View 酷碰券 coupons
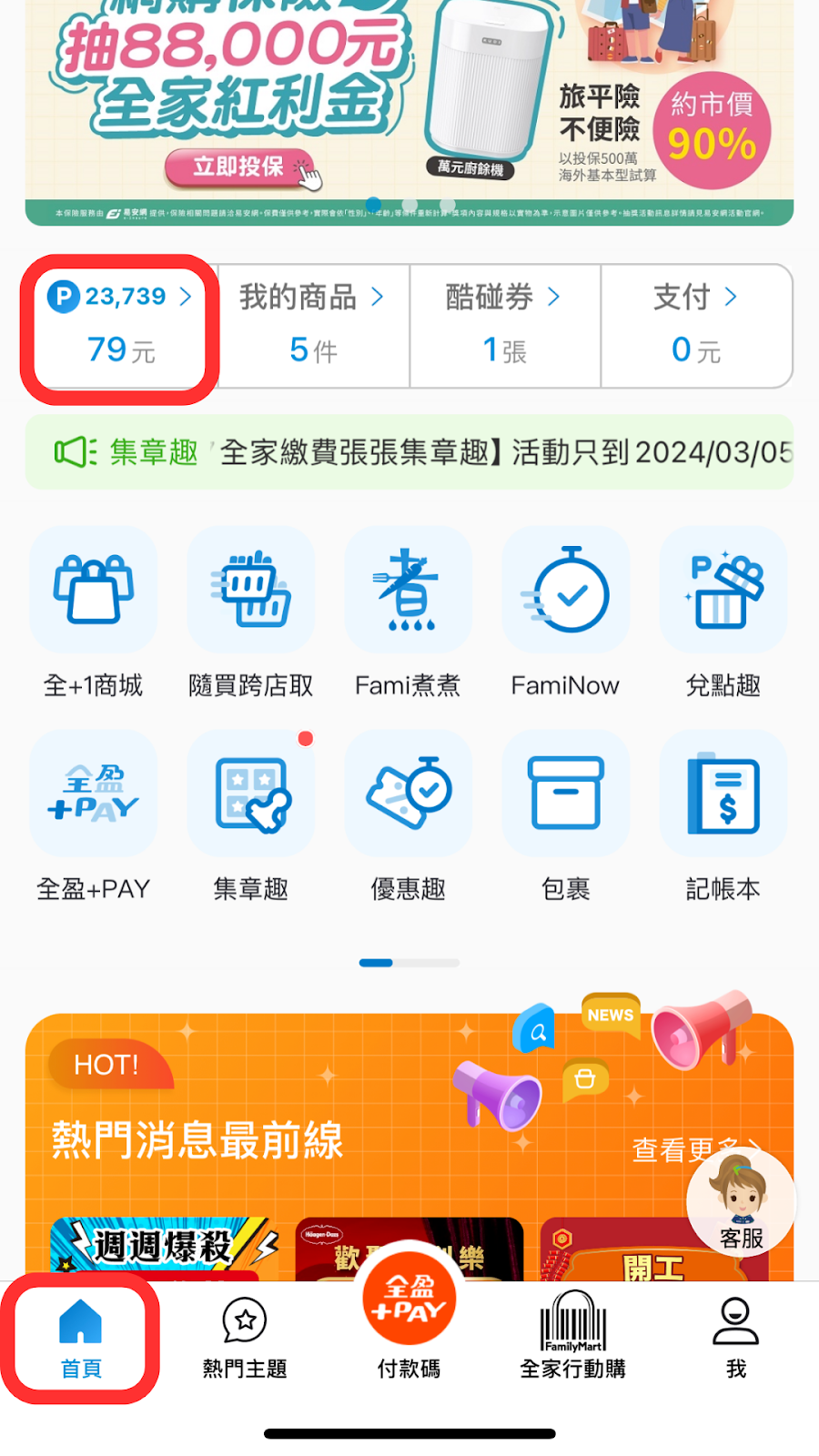Screen dimensions: 819x1456 coord(504,326)
